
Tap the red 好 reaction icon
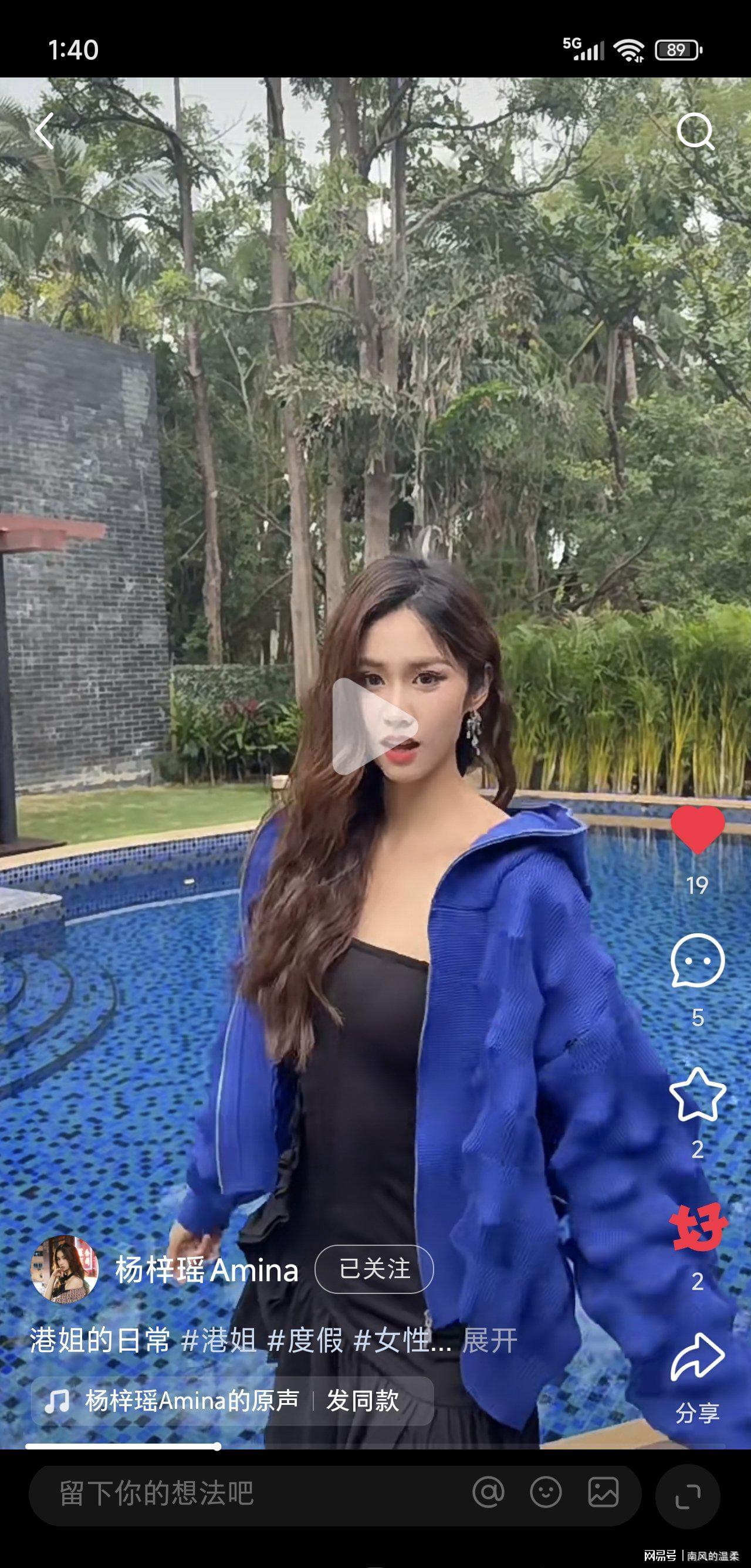(x=698, y=1227)
